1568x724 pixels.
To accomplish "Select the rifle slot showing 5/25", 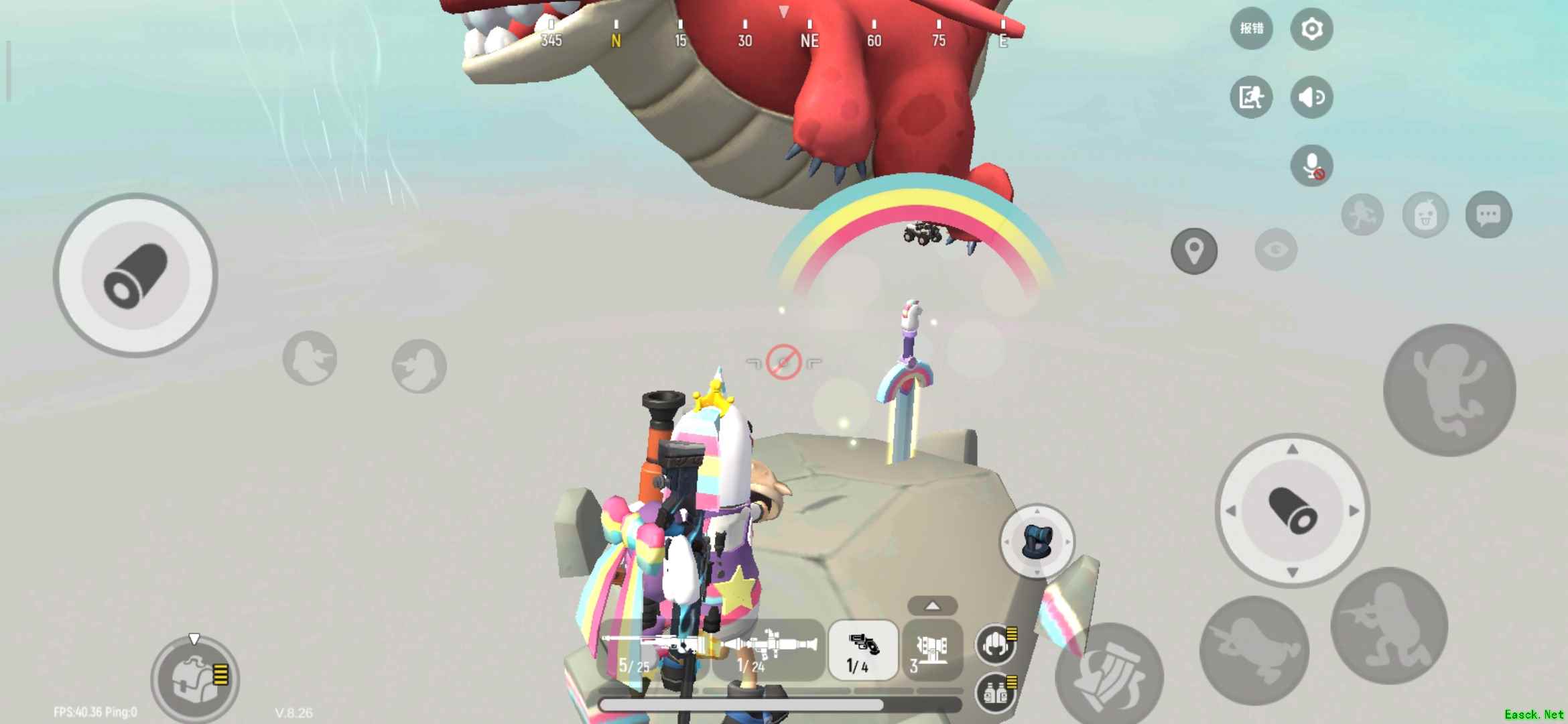I will tap(653, 650).
